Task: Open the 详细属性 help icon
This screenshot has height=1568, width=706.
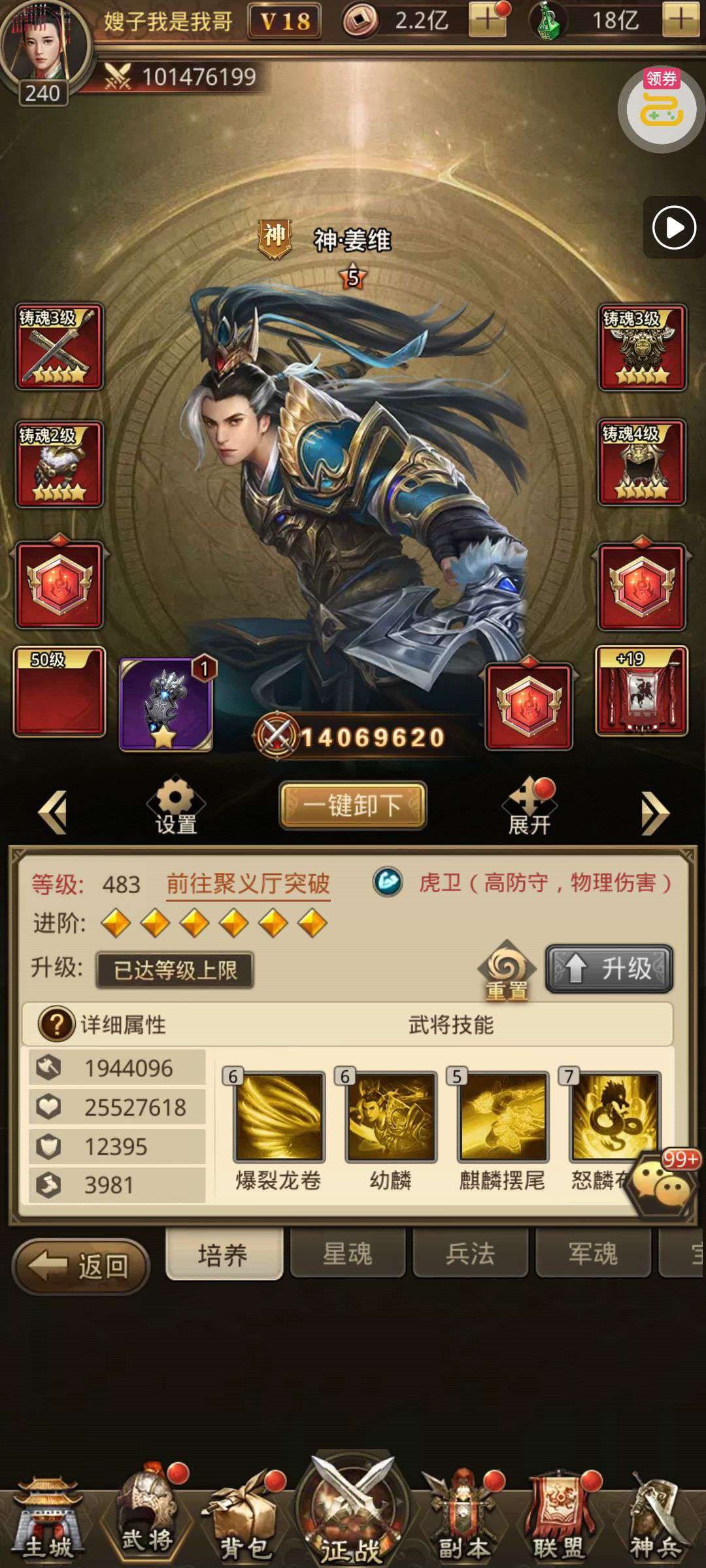Action: point(57,1024)
